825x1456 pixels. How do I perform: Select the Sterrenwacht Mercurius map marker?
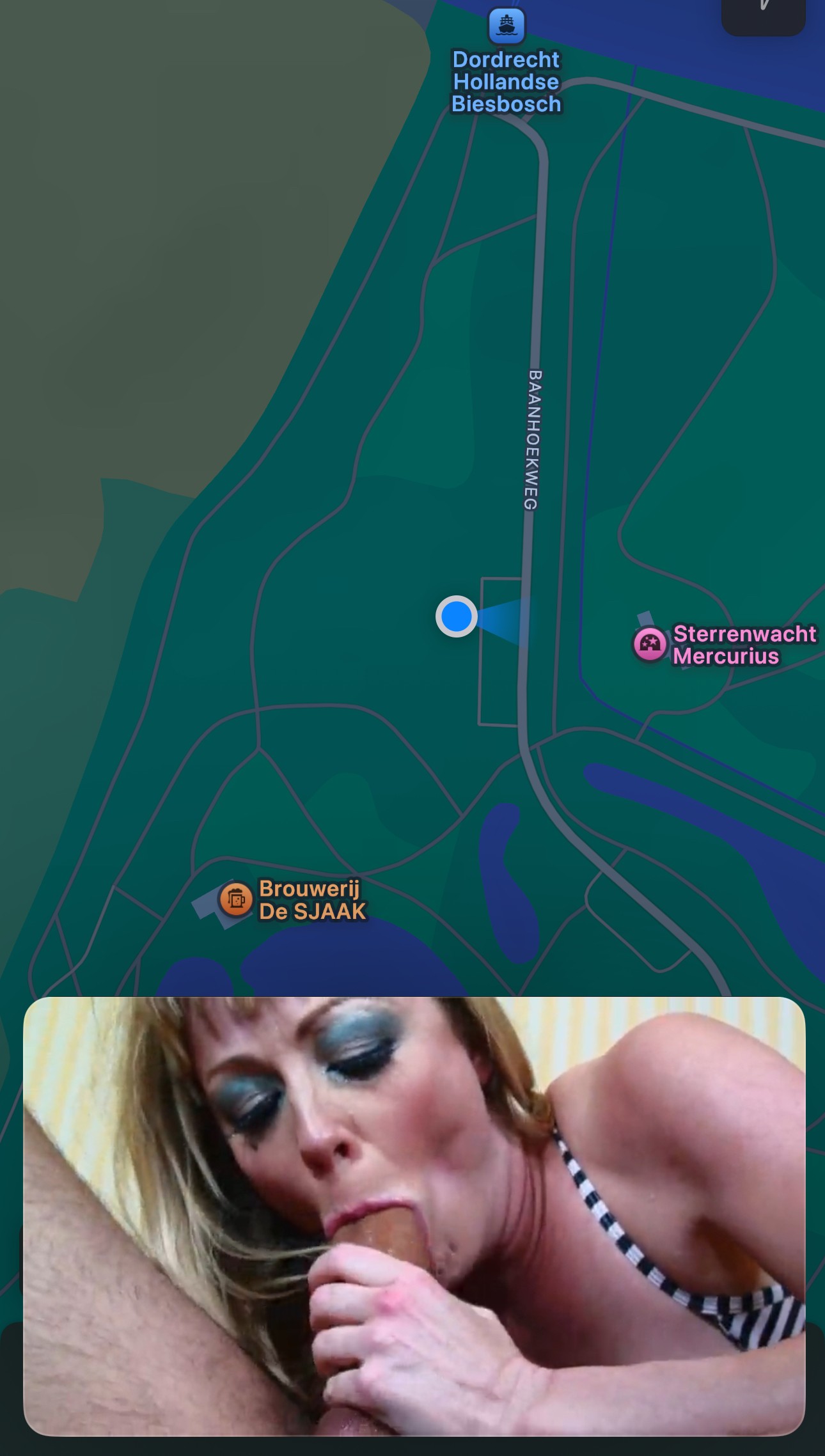pos(650,644)
